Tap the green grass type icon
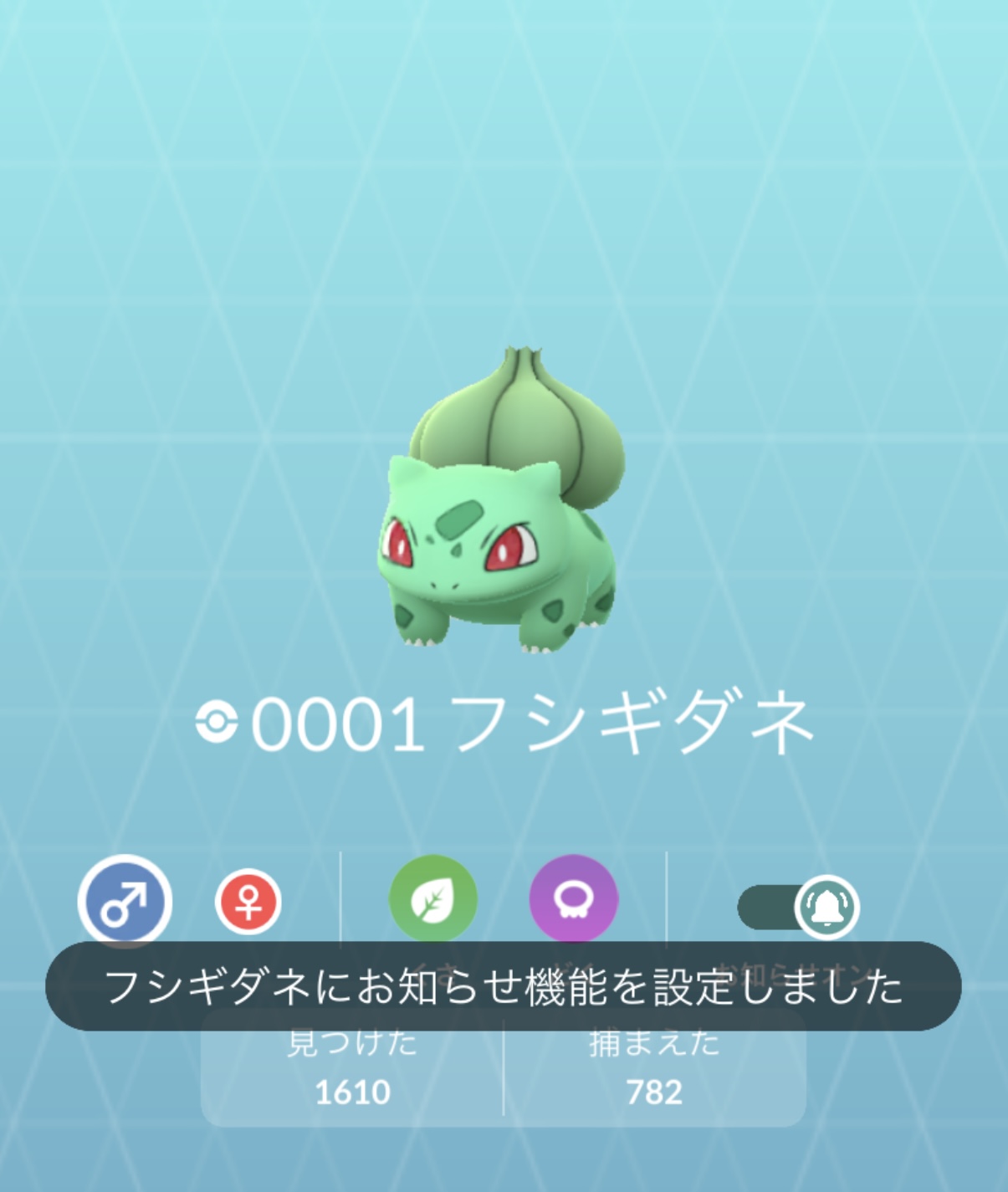The width and height of the screenshot is (1008, 1192). (x=432, y=899)
